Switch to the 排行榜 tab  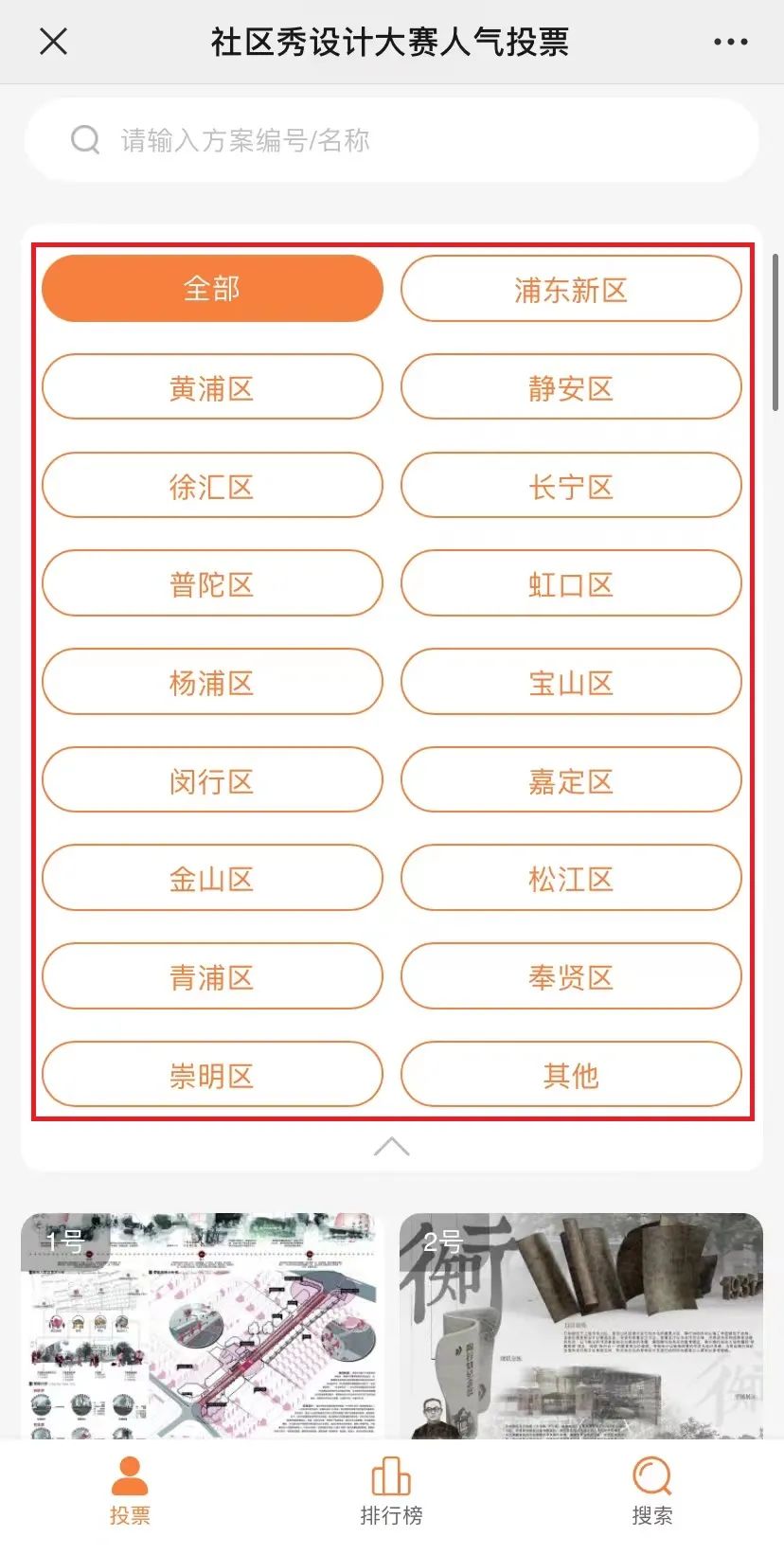[391, 1492]
